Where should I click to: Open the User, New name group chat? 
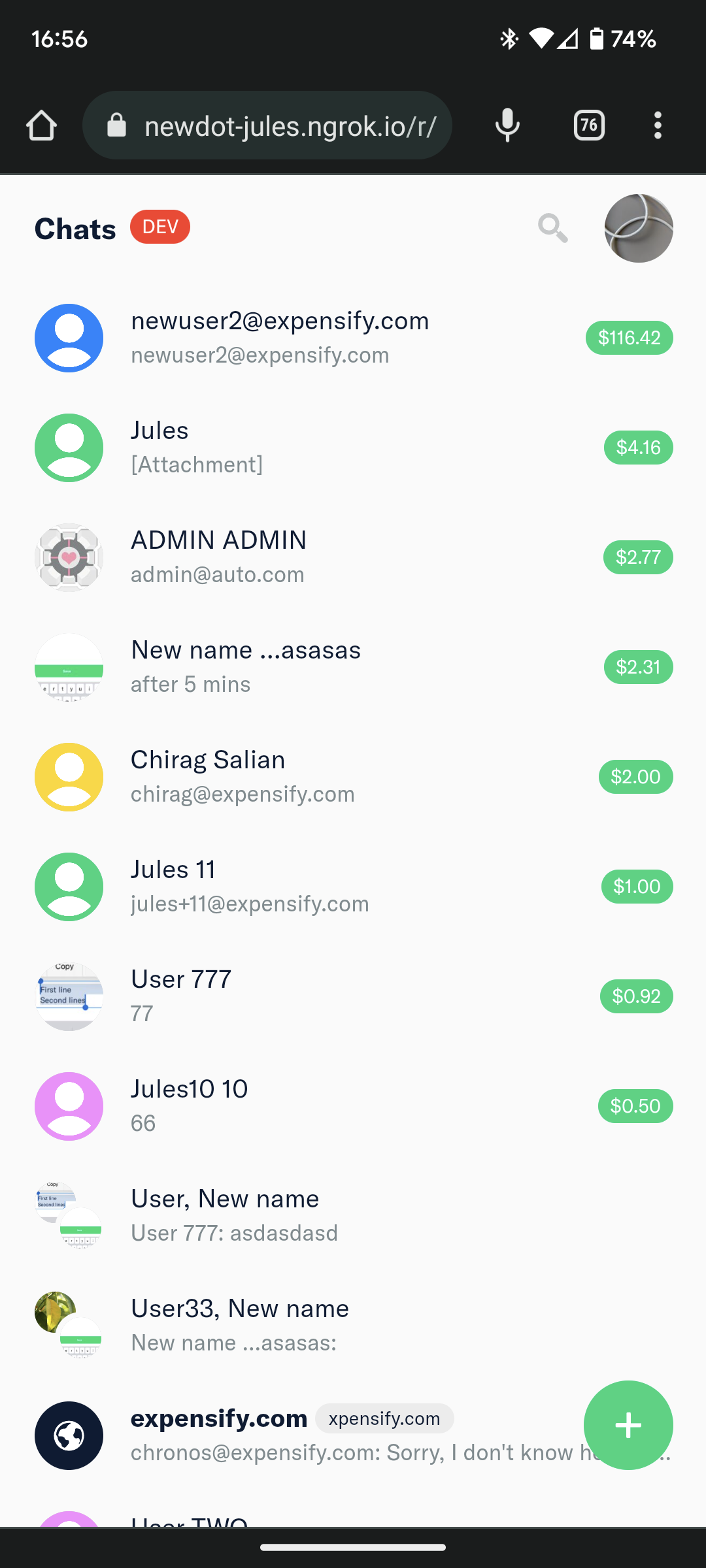coord(261,1215)
